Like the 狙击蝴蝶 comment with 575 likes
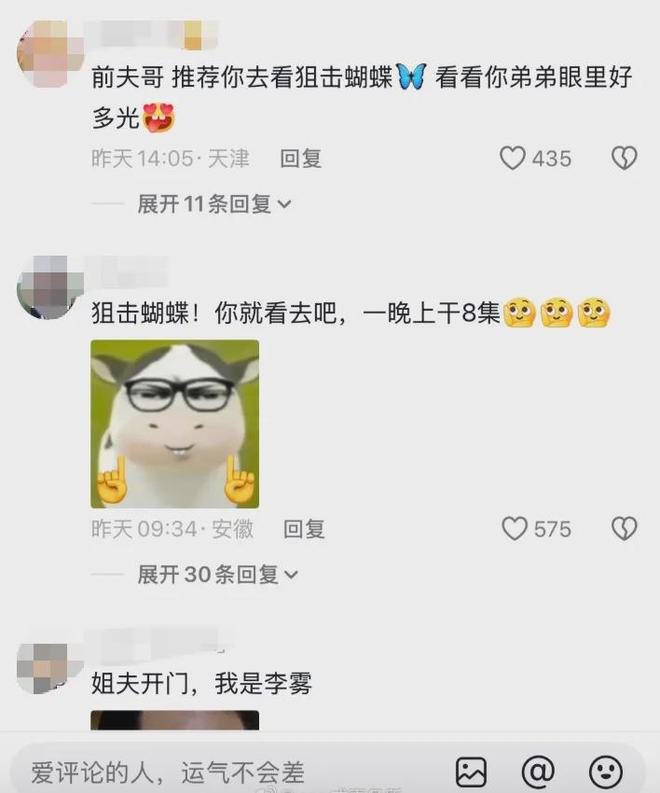Viewport: 660px width, 793px height. point(514,529)
